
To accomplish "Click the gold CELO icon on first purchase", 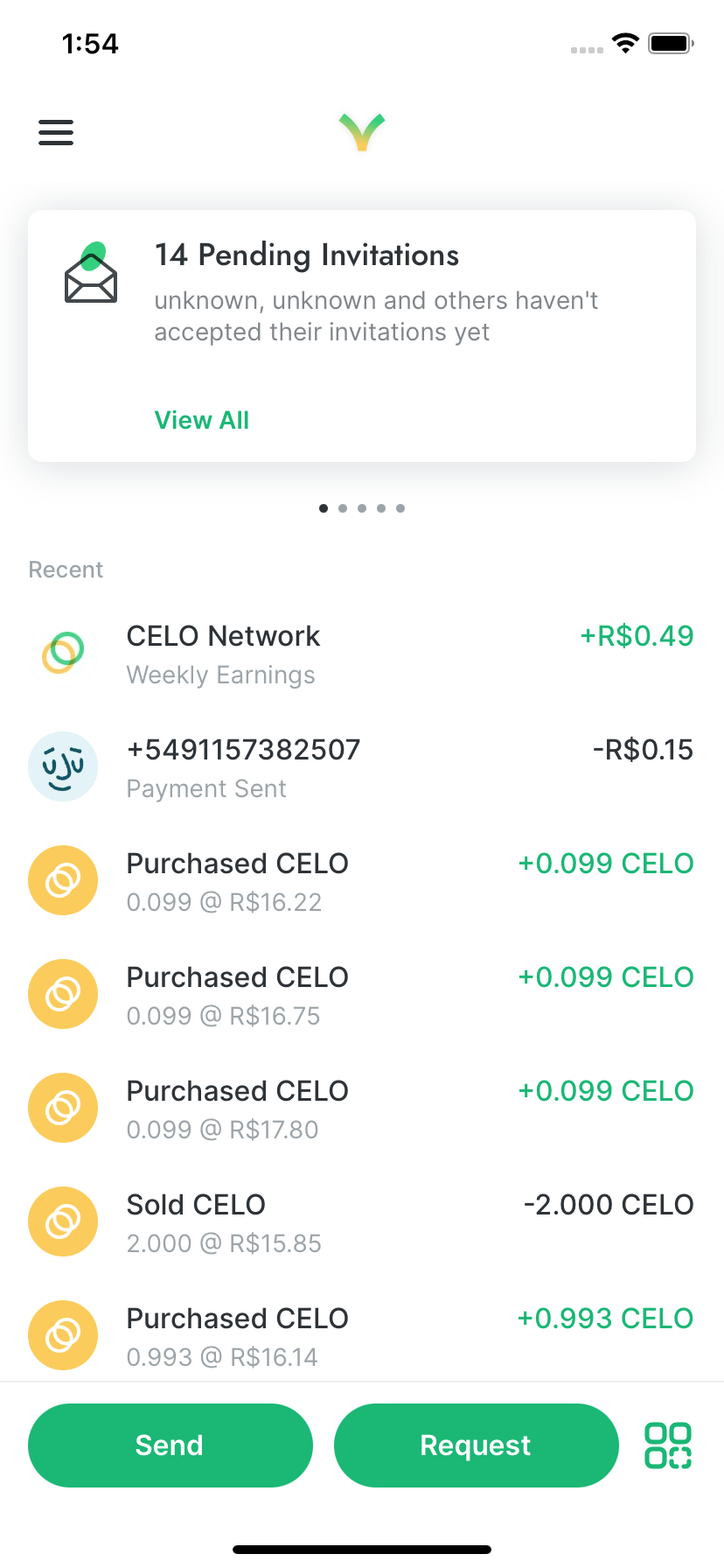I will (x=63, y=880).
